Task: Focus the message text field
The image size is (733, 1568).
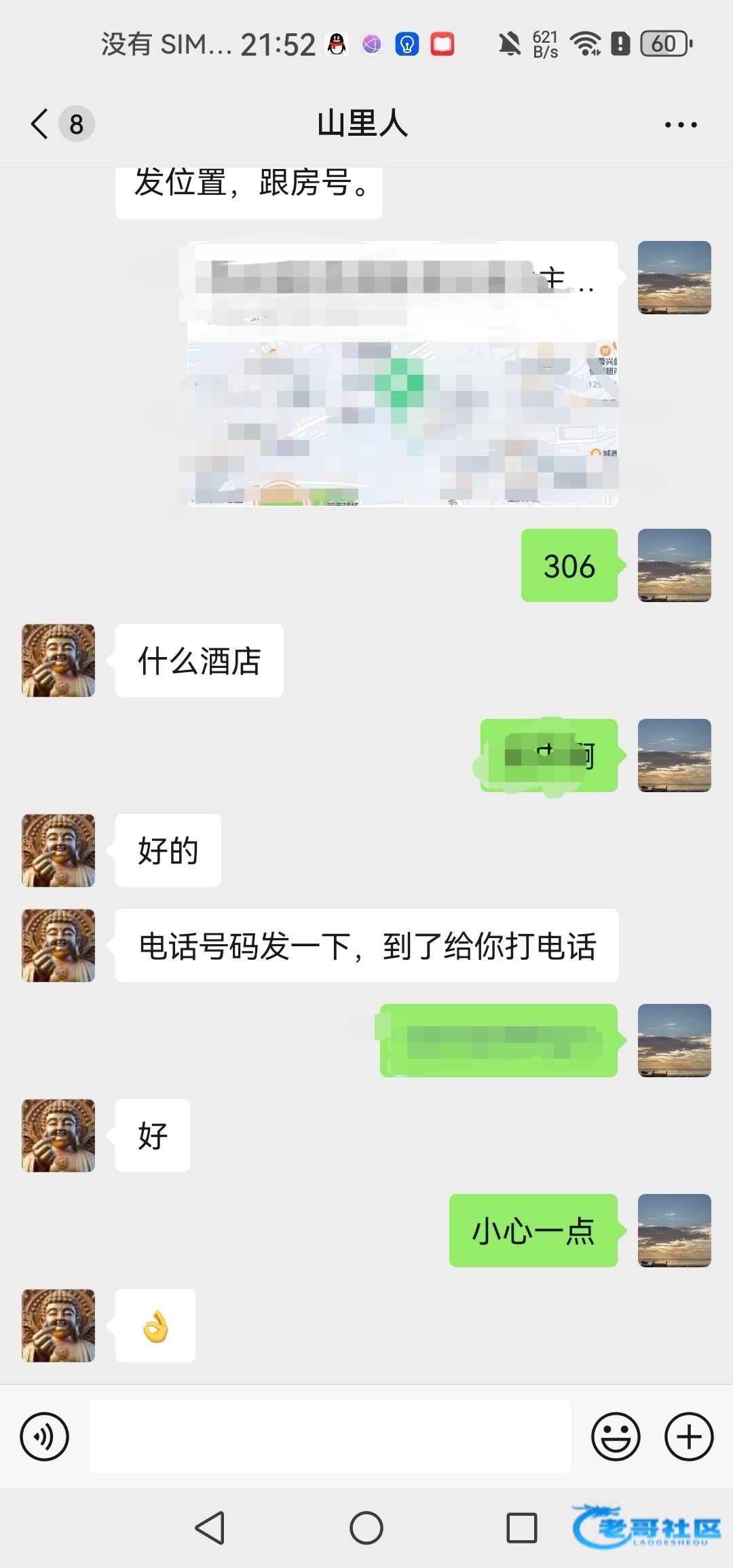Action: pyautogui.click(x=329, y=1436)
